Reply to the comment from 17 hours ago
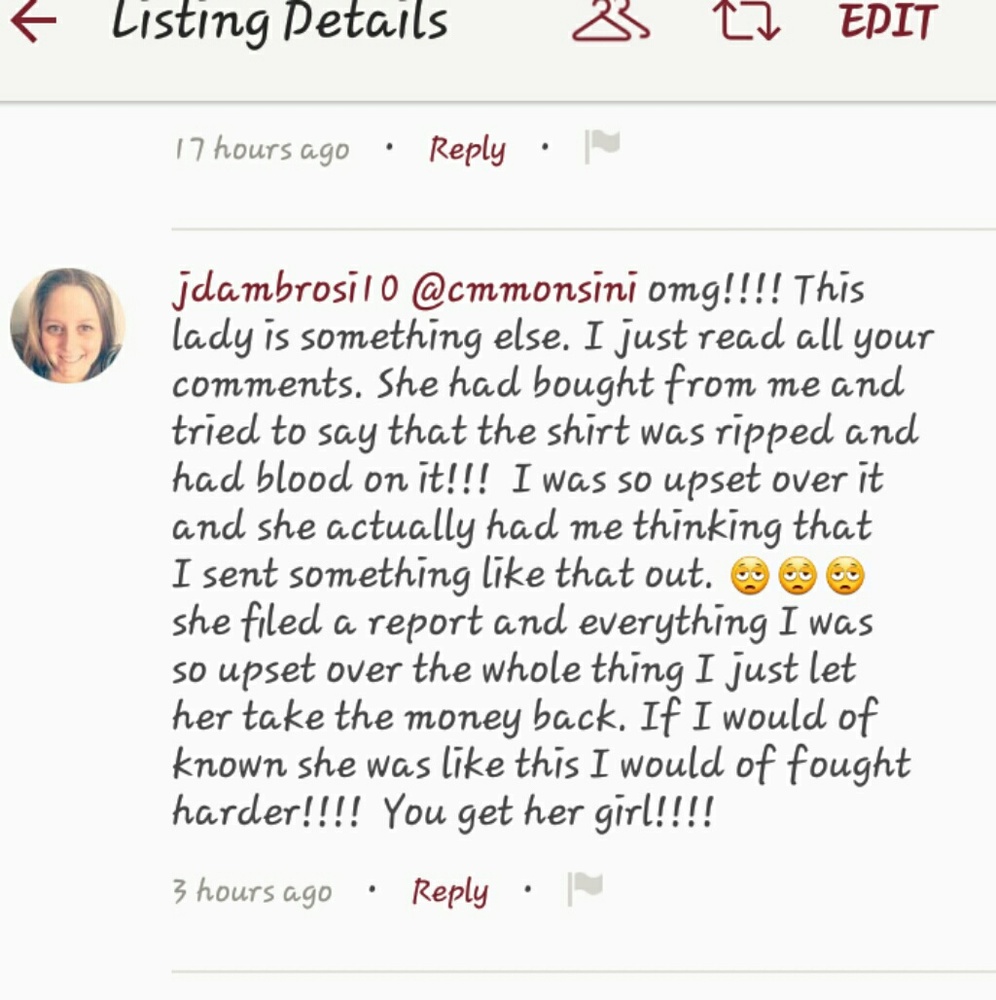 point(466,148)
